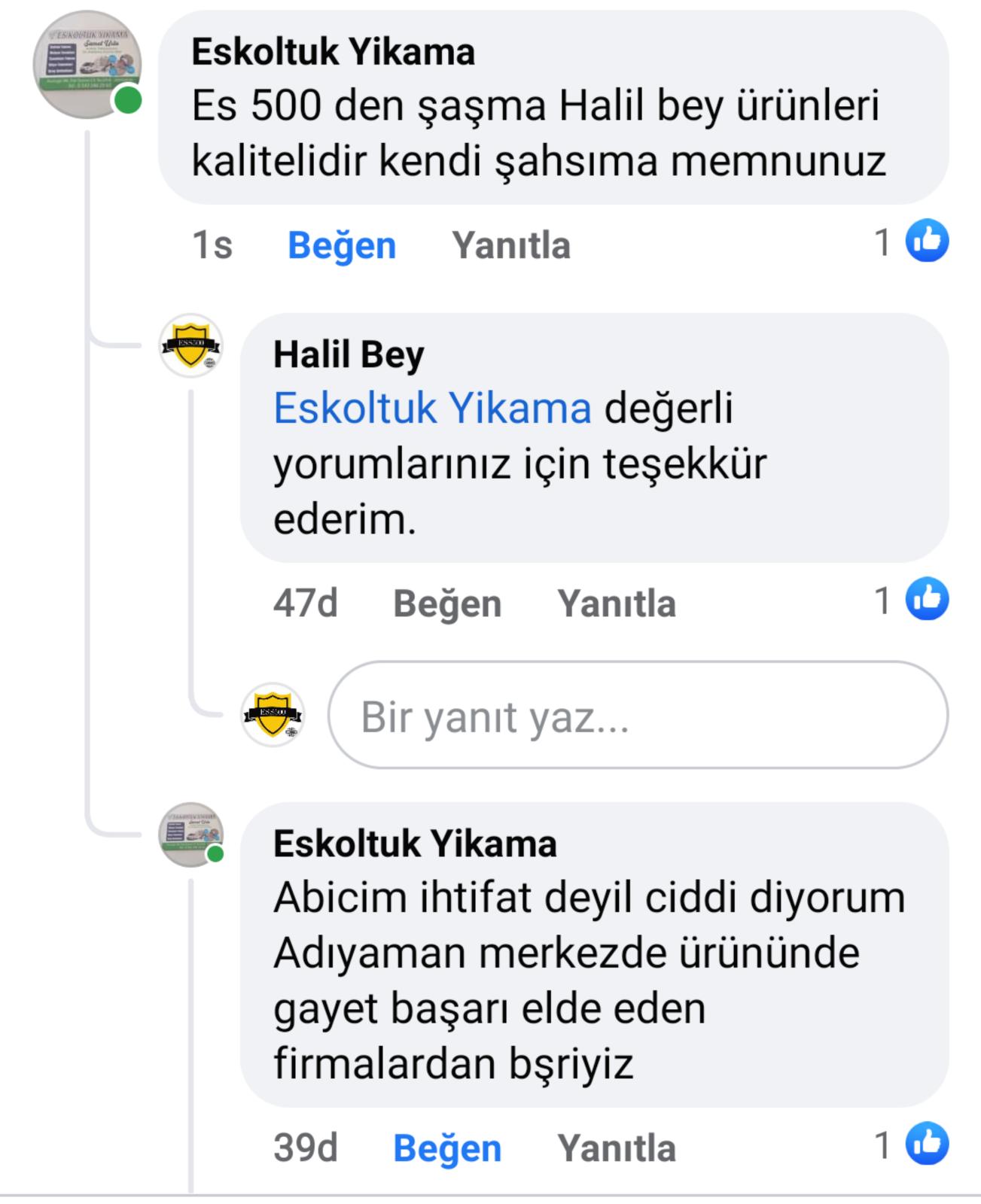
Task: Open Halil Bey's avatar beside his reply
Action: coord(191,345)
